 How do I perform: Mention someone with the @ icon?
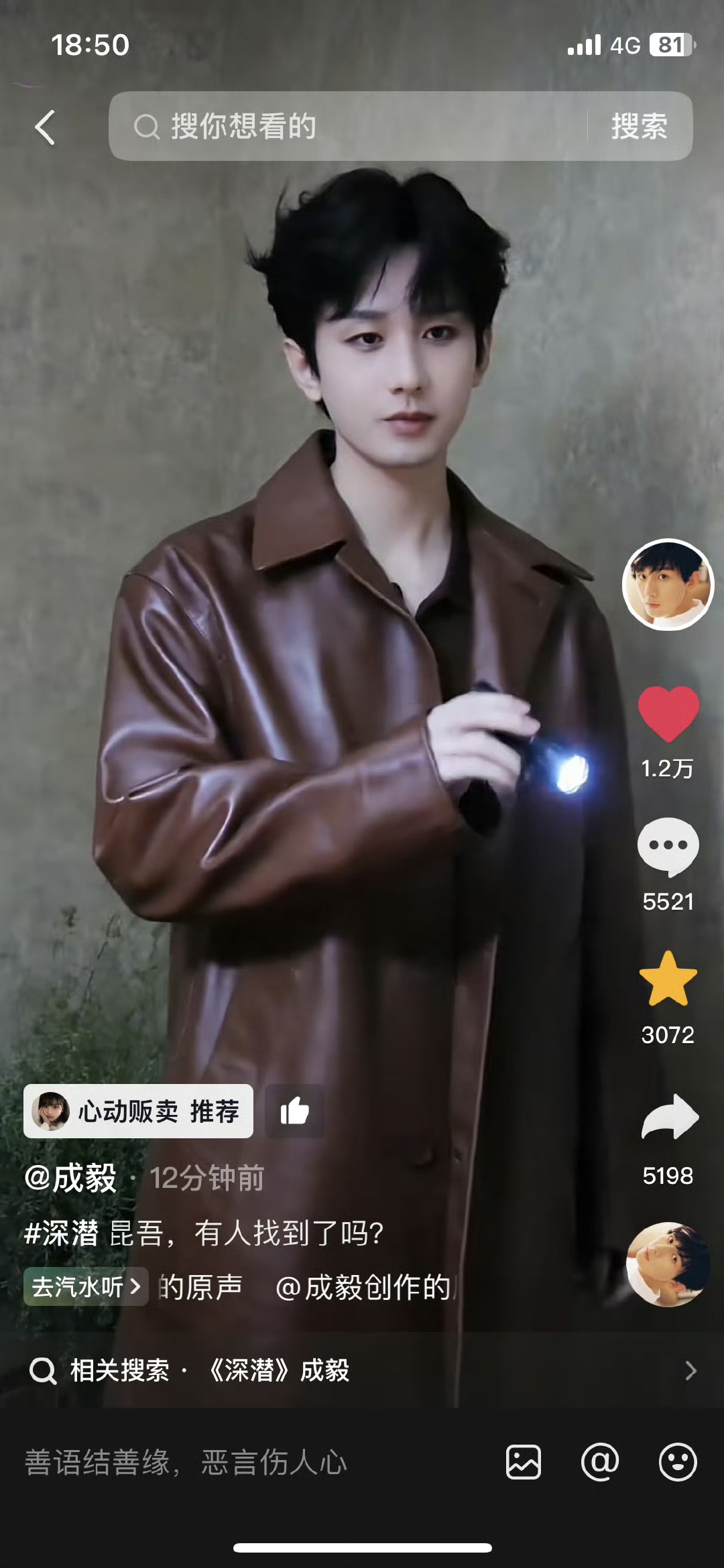599,1462
